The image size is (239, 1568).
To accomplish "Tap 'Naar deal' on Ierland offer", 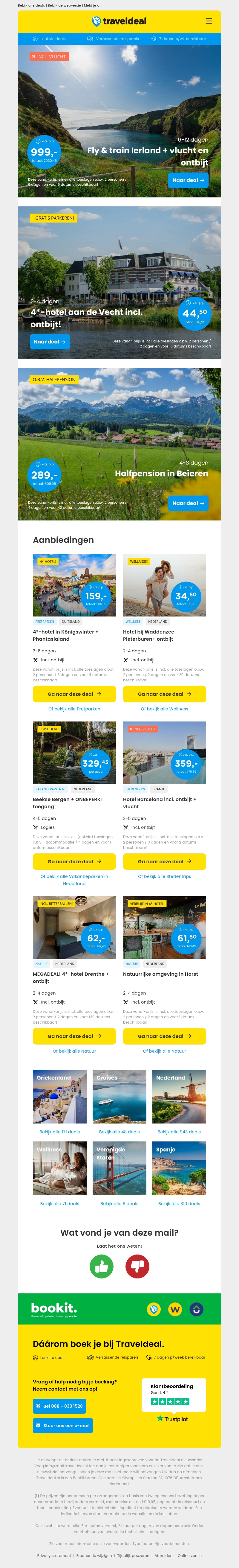I will click(x=188, y=180).
